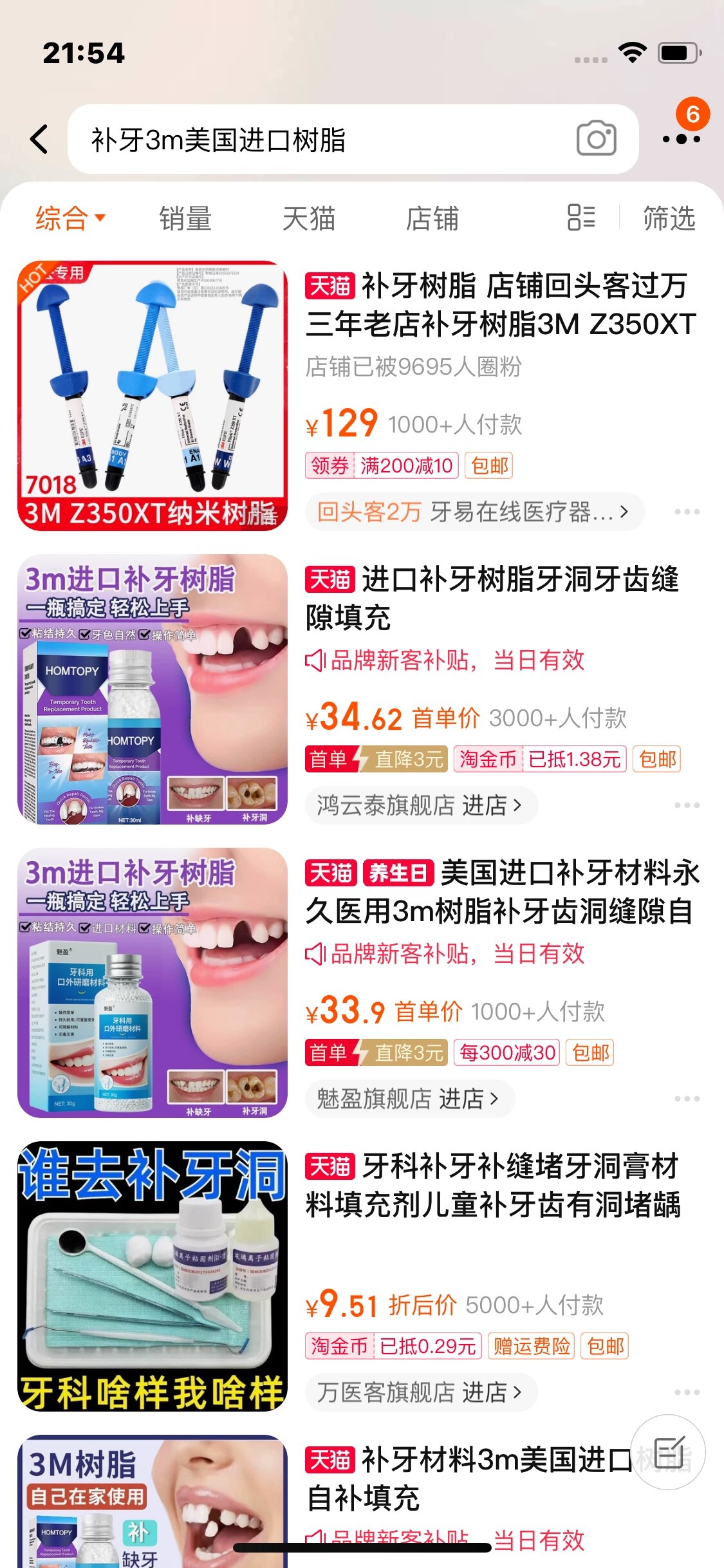Open the three-dot more menu

click(681, 139)
